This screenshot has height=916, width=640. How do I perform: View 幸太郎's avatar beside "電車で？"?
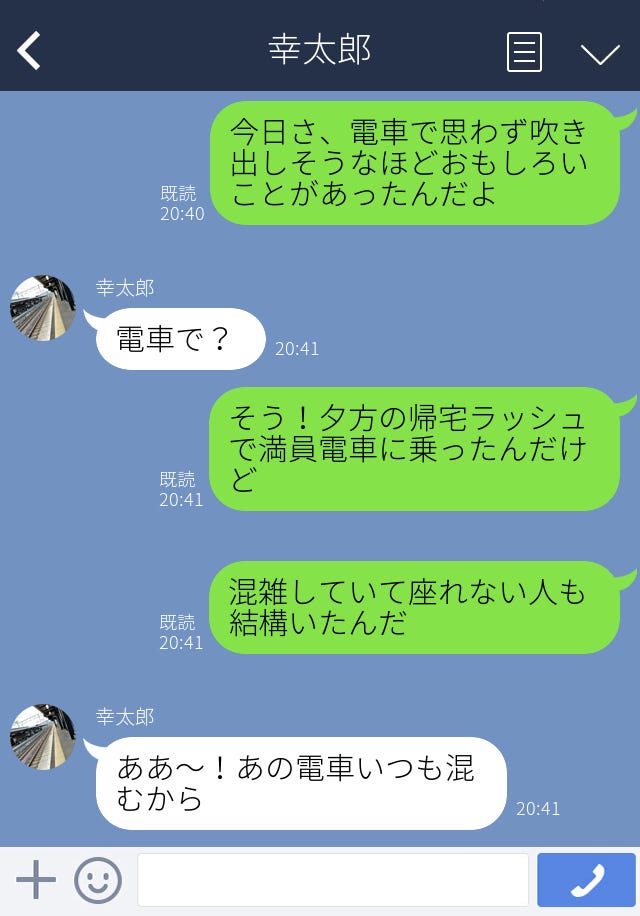pos(43,308)
